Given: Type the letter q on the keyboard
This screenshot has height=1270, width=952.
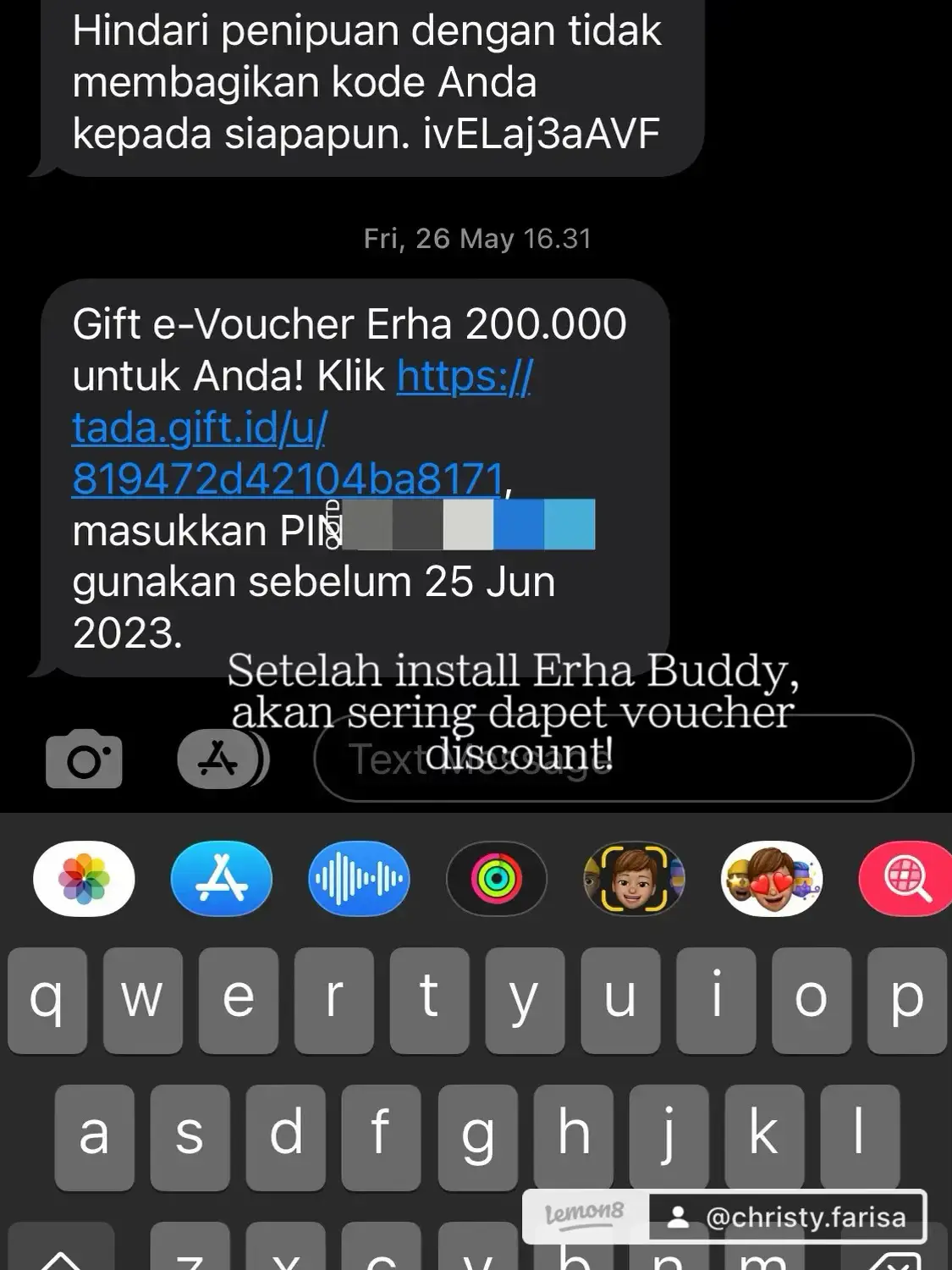Looking at the screenshot, I should (47, 999).
